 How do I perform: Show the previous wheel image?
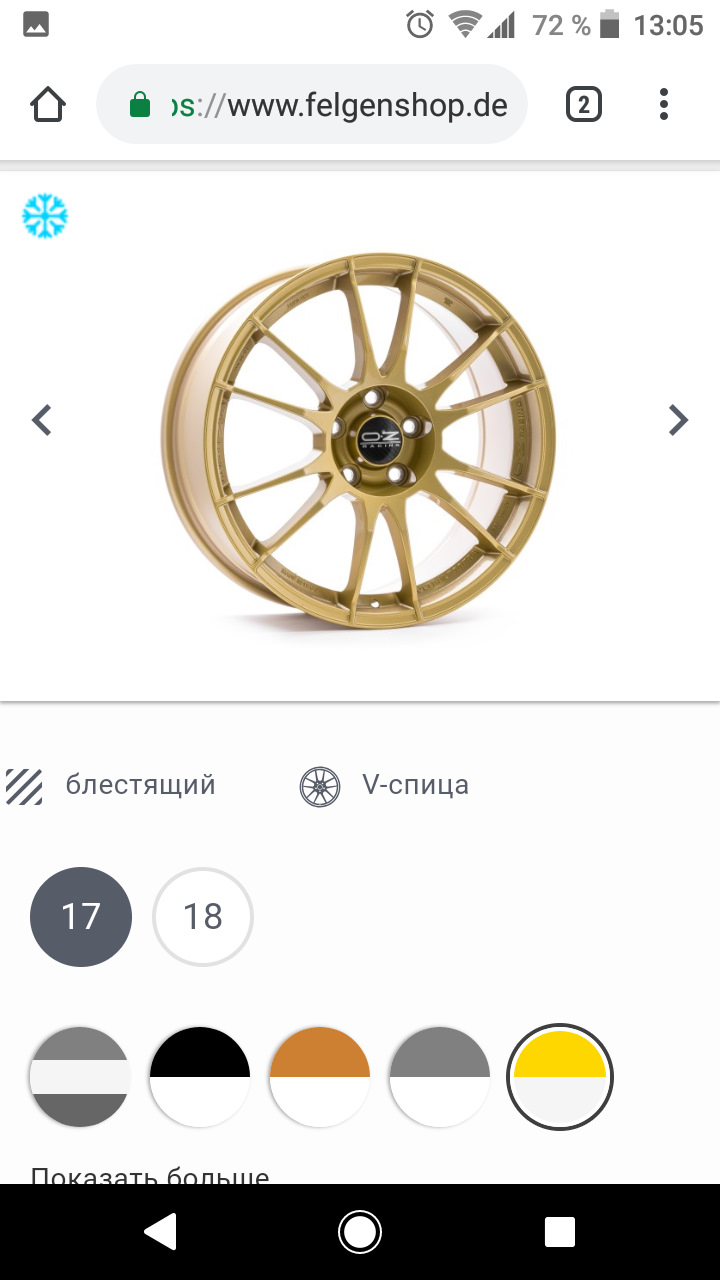click(42, 420)
